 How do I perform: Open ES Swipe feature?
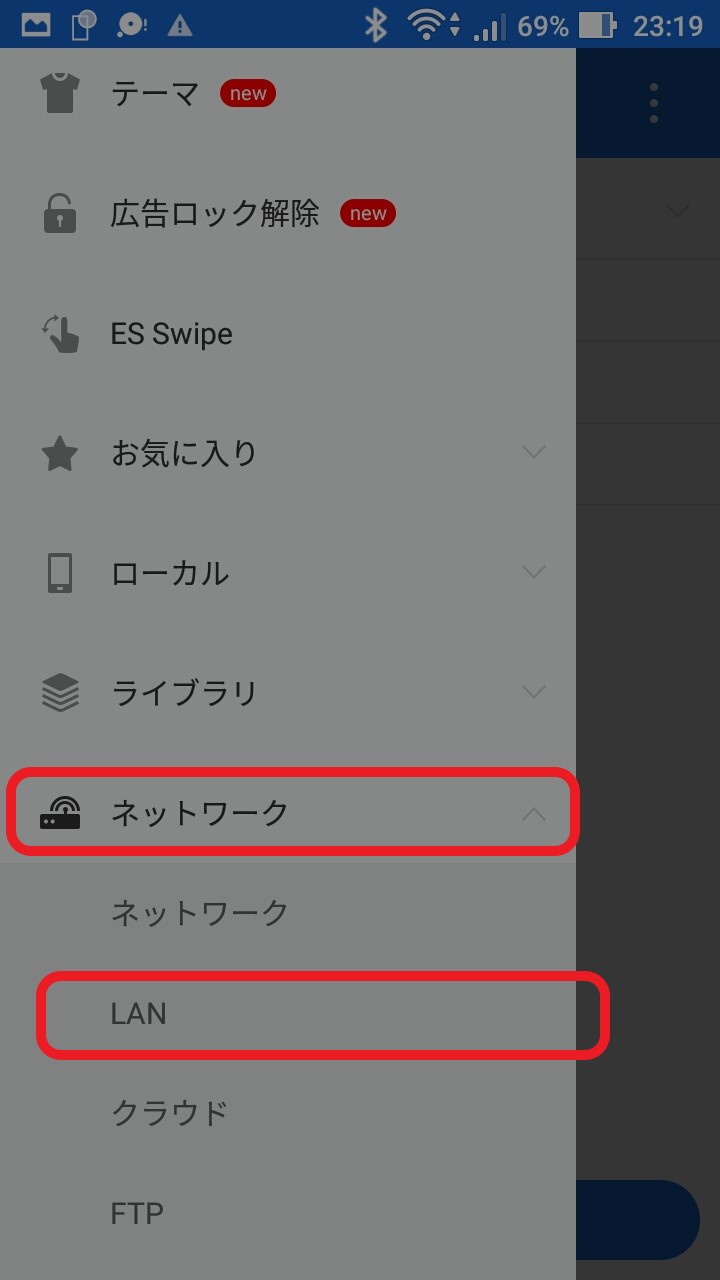click(x=171, y=334)
